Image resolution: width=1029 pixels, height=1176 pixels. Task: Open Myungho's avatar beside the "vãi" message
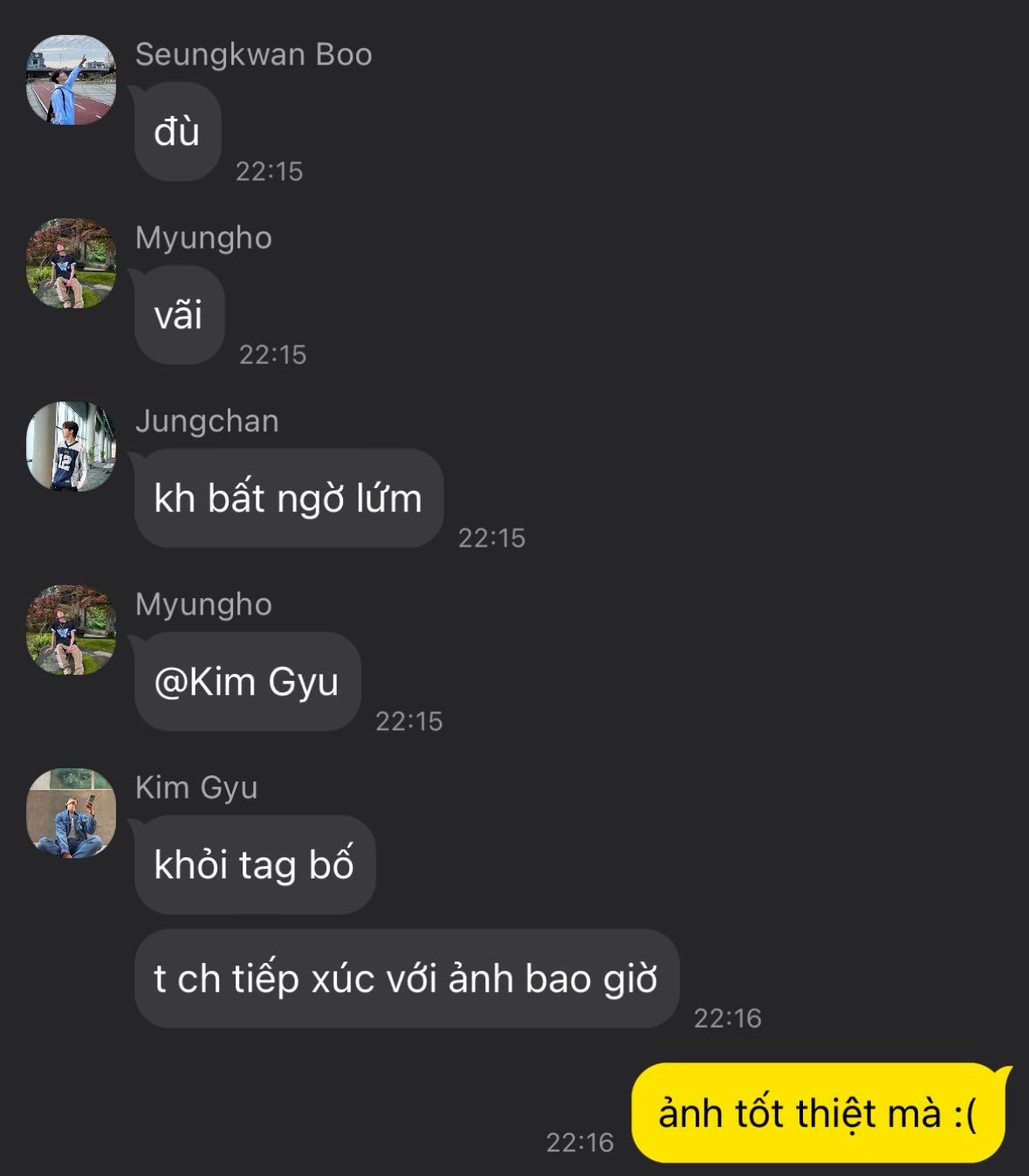[x=71, y=264]
